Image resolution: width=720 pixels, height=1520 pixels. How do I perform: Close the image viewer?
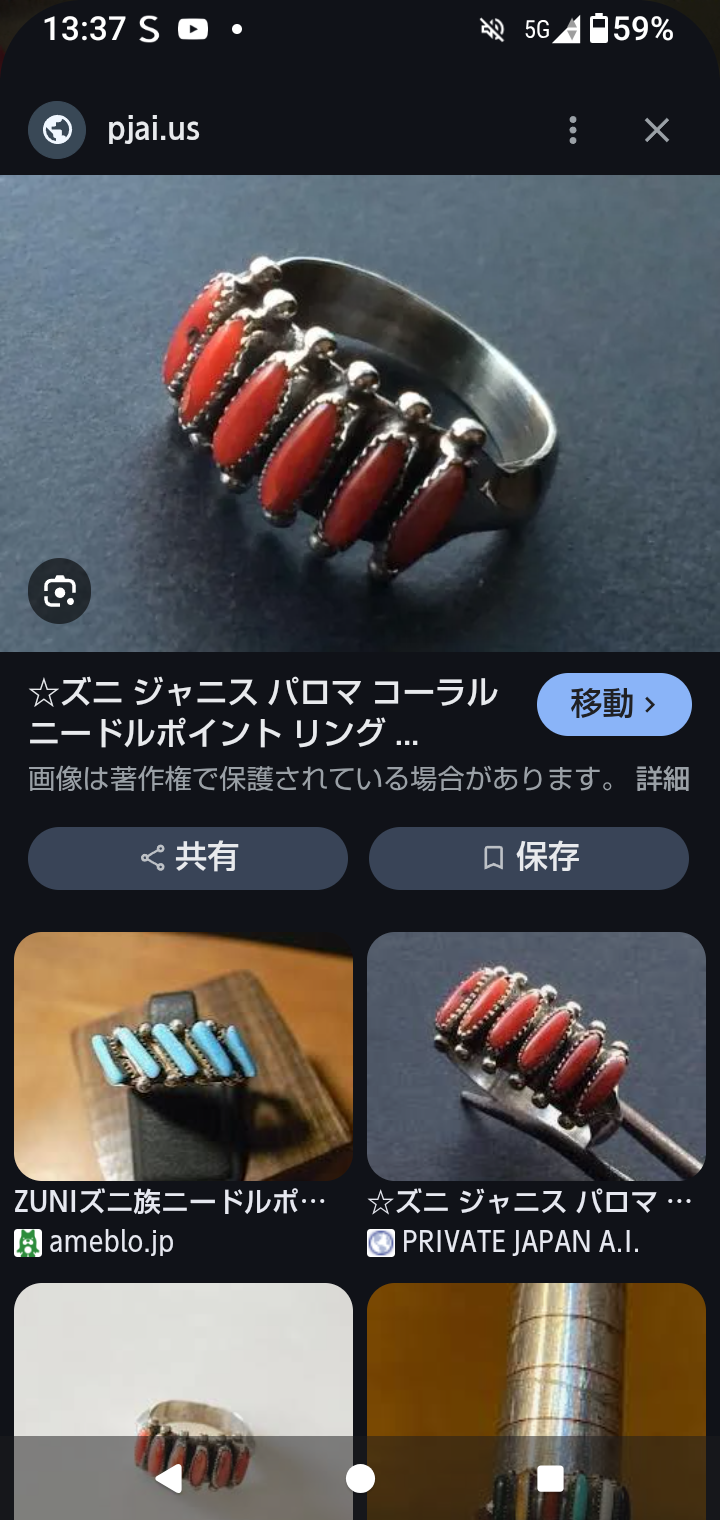click(656, 130)
